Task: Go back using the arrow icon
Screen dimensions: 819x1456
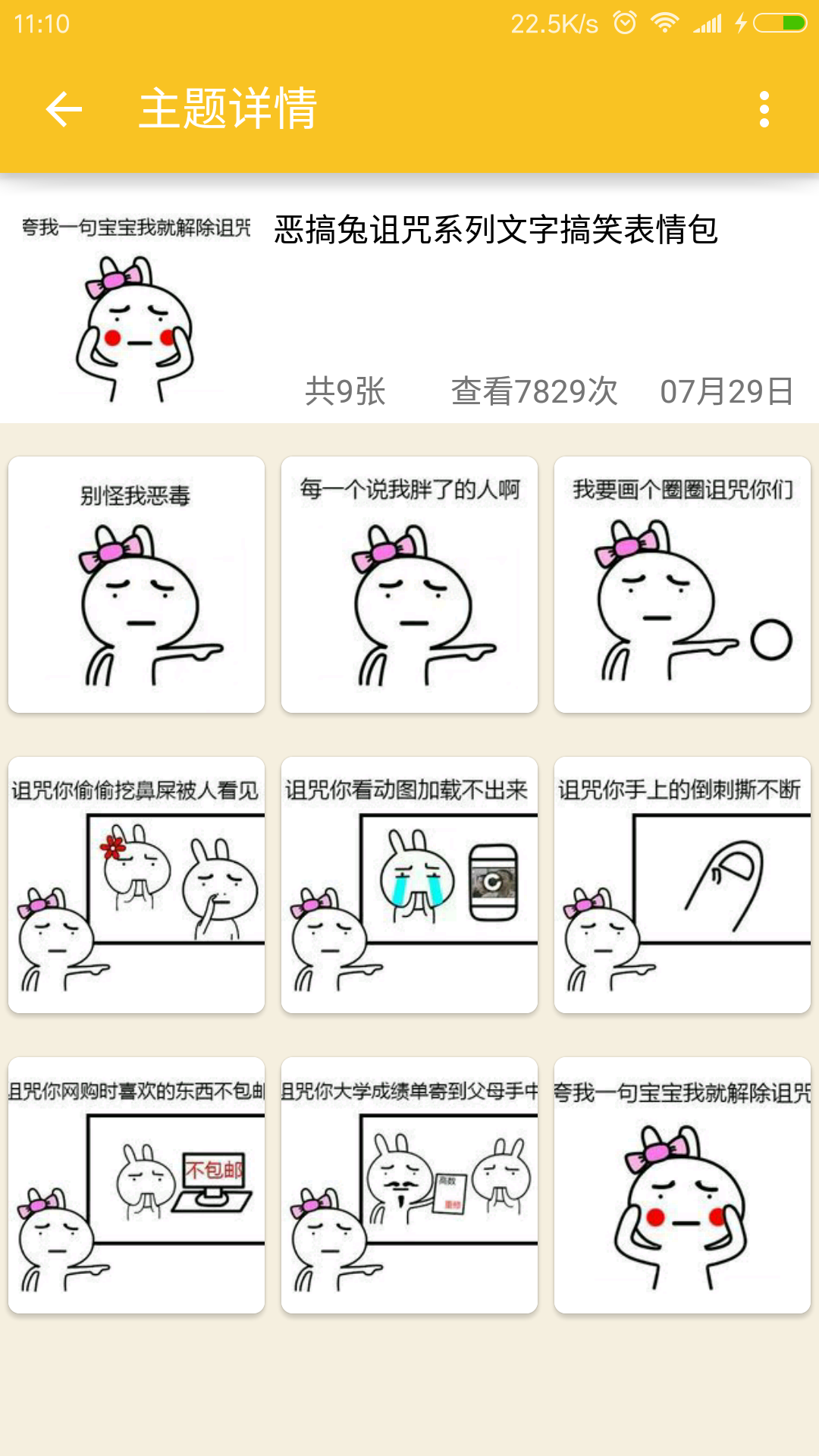Action: (x=64, y=109)
